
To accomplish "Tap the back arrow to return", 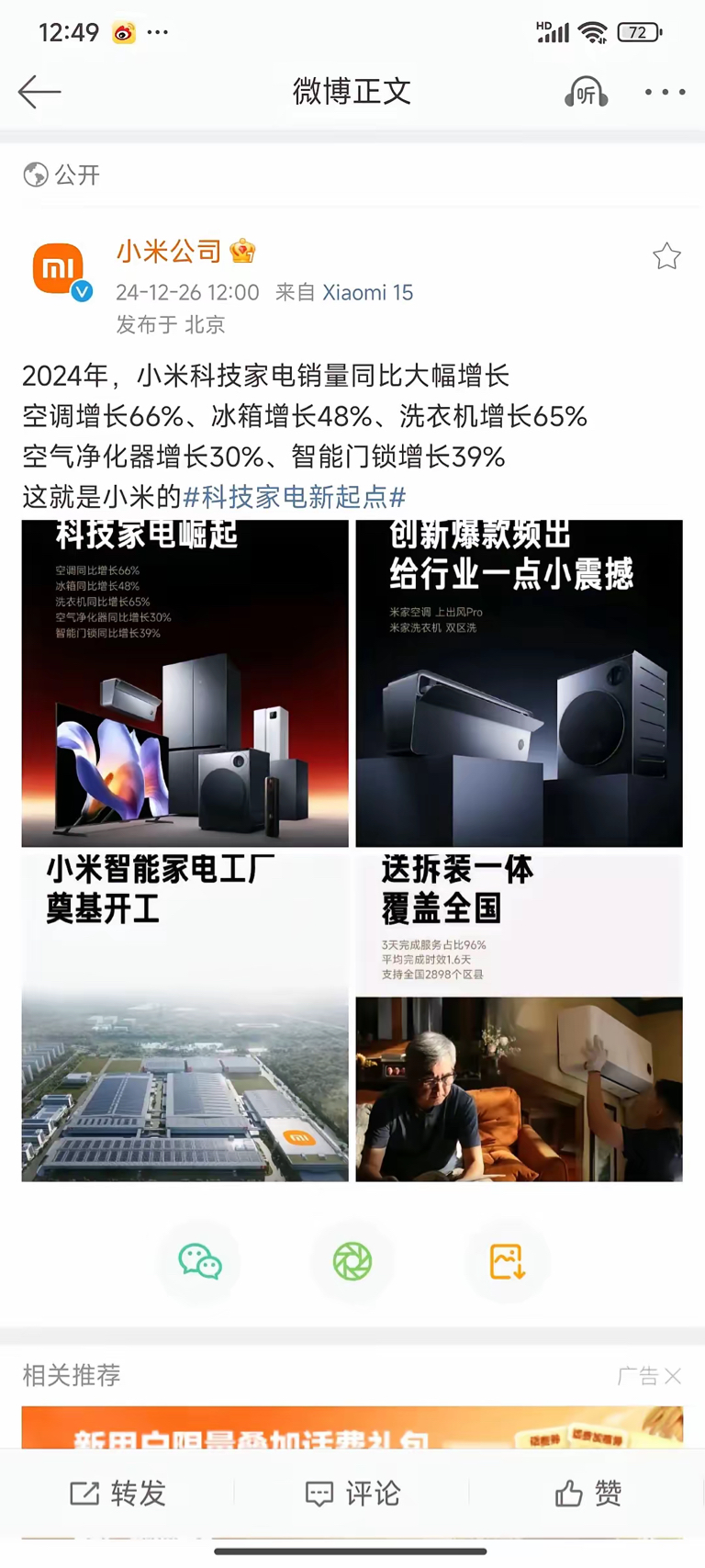I will coord(39,92).
